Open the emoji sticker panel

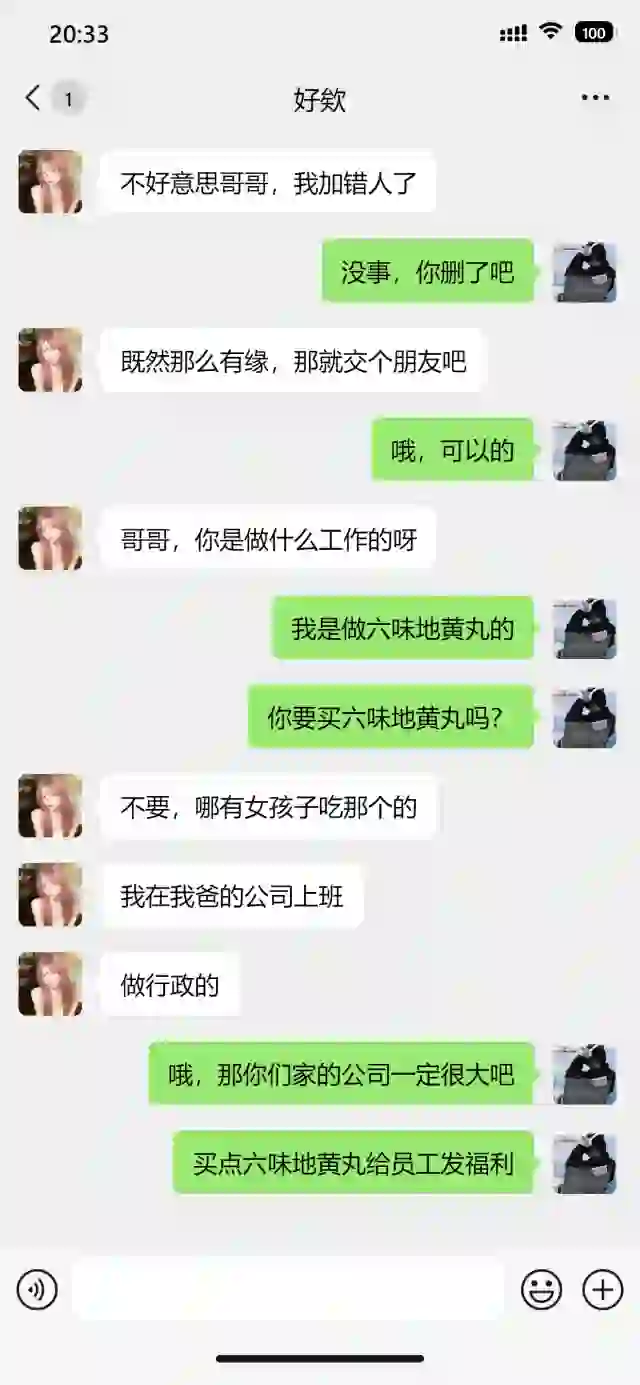pyautogui.click(x=541, y=1290)
